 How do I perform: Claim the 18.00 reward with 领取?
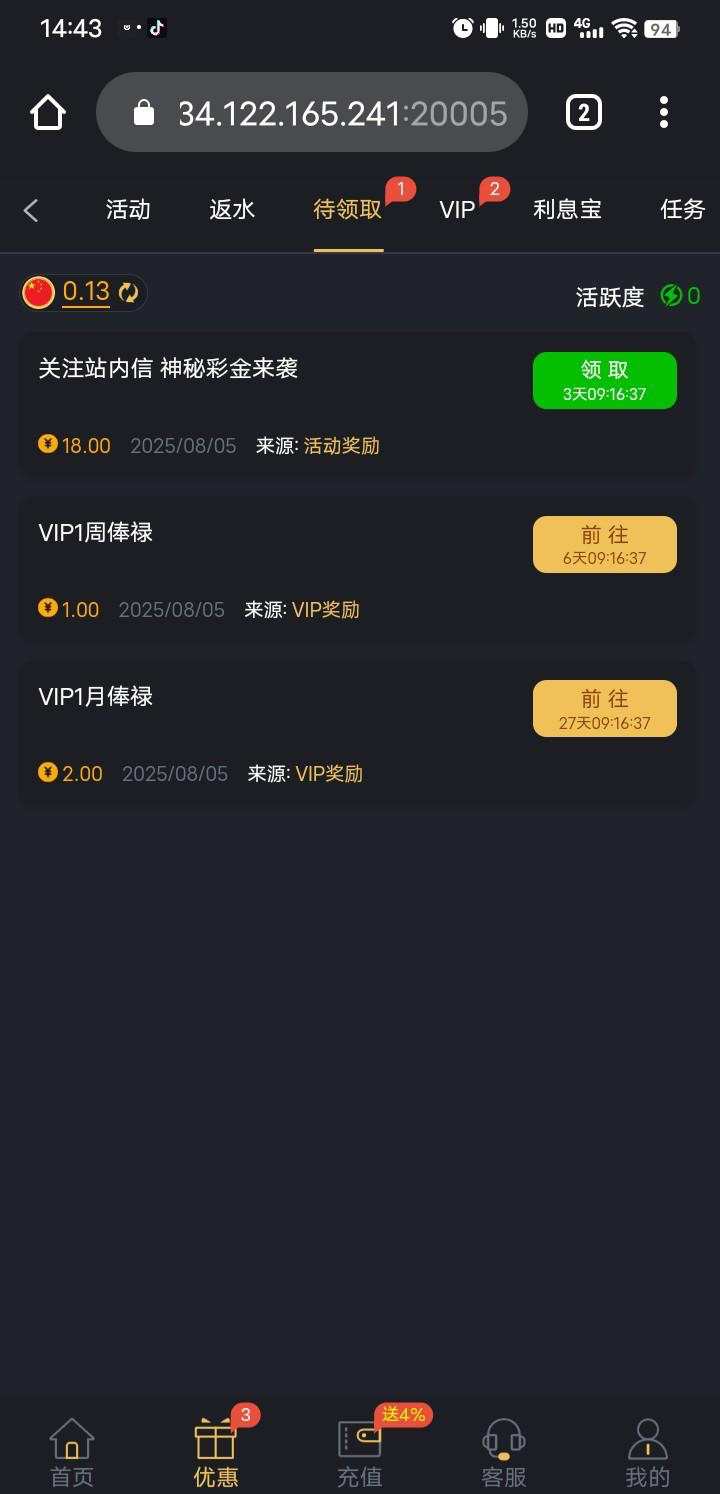click(604, 381)
